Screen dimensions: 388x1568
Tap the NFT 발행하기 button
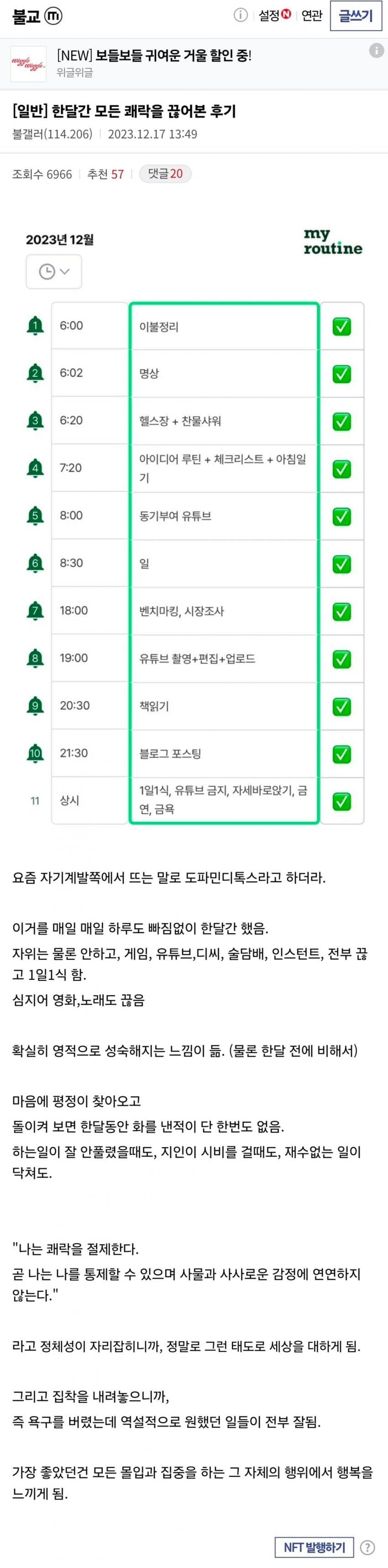(x=315, y=1547)
